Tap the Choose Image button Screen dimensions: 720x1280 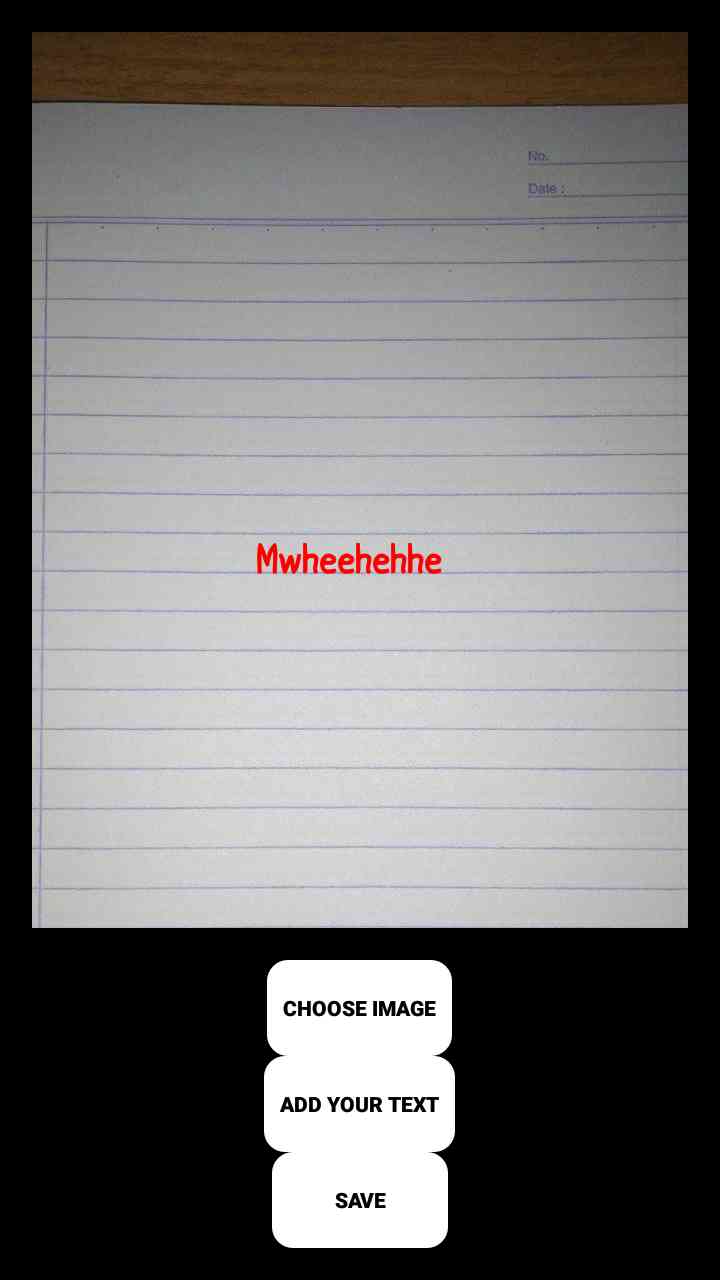coord(359,1008)
